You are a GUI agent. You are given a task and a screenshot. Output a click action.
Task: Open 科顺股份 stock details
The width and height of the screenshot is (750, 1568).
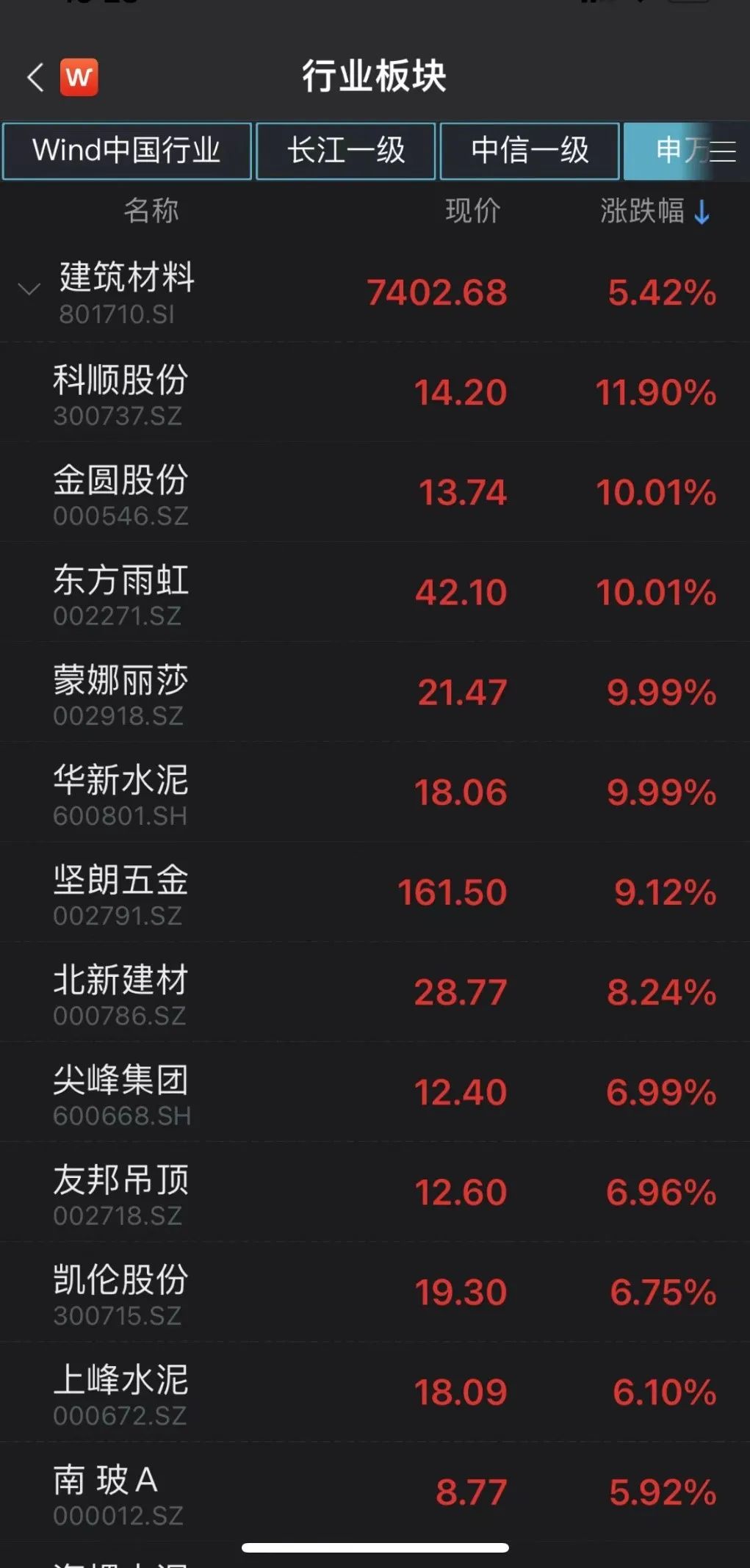(x=375, y=392)
